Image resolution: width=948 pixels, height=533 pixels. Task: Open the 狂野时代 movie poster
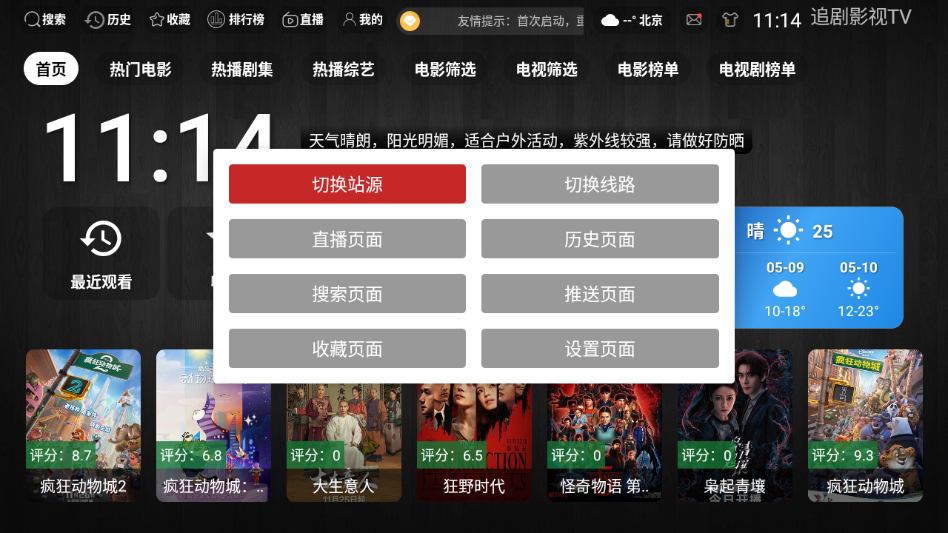point(474,425)
